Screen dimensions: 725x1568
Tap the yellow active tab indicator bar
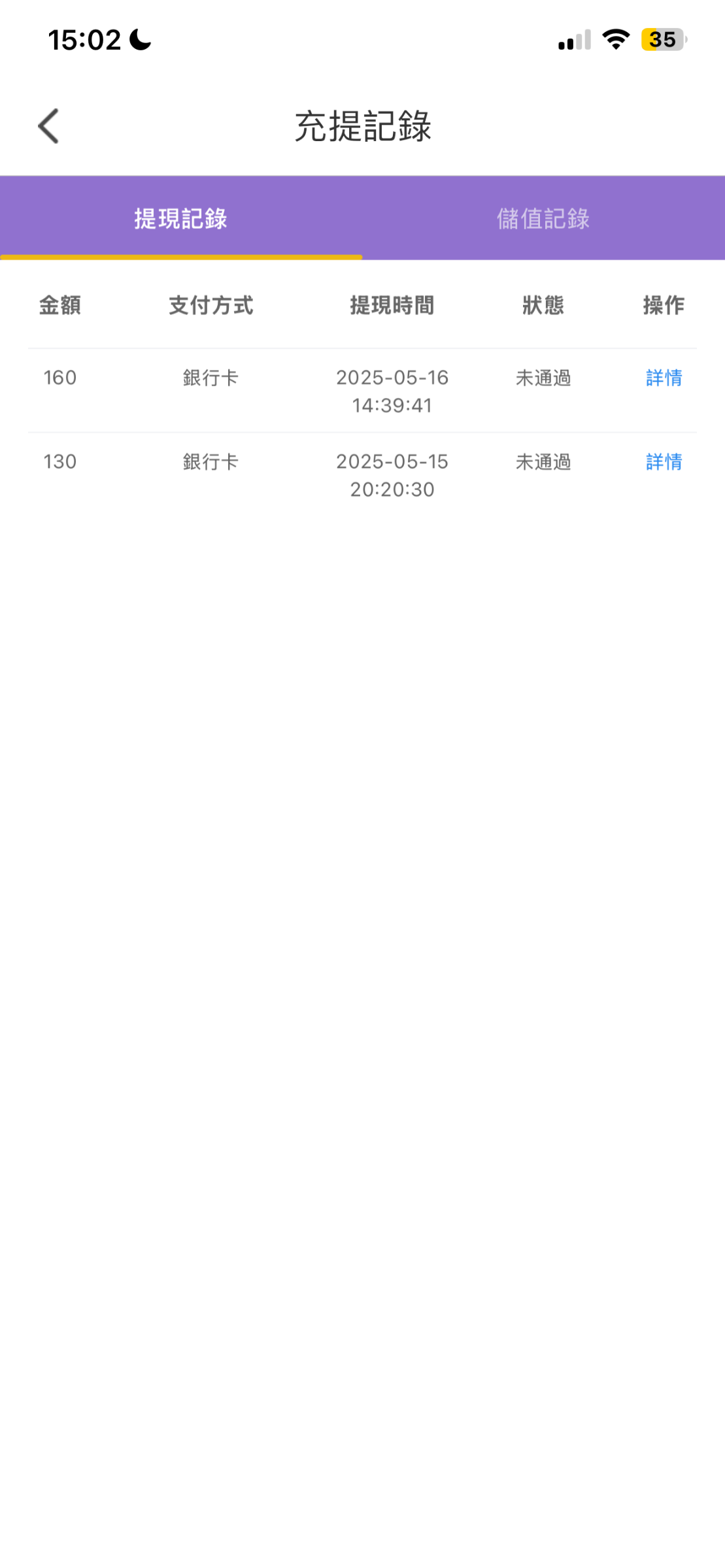181,257
